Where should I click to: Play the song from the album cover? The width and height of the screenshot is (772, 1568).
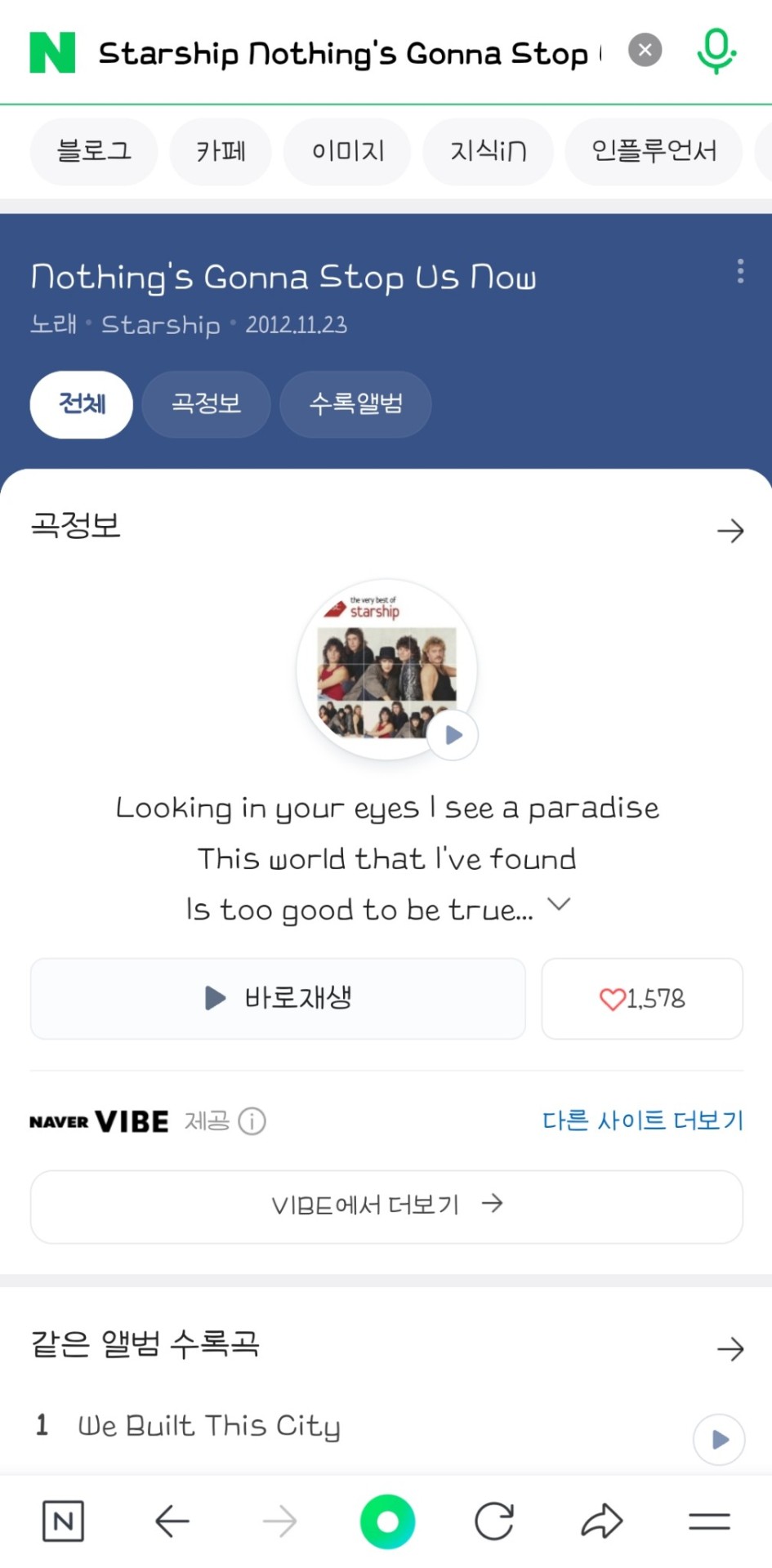click(x=453, y=735)
